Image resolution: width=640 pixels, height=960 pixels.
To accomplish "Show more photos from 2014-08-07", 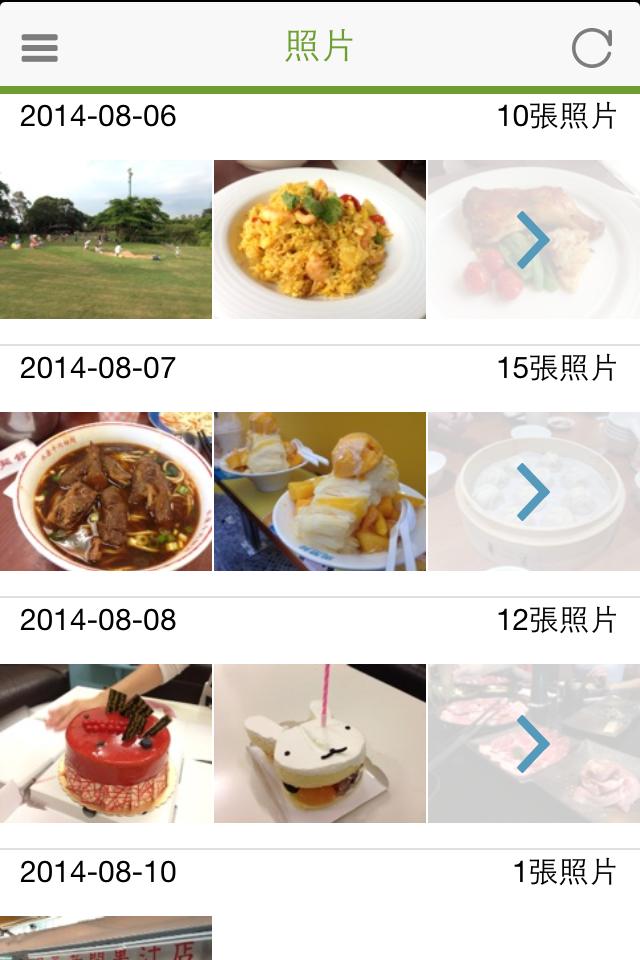I will click(x=533, y=491).
